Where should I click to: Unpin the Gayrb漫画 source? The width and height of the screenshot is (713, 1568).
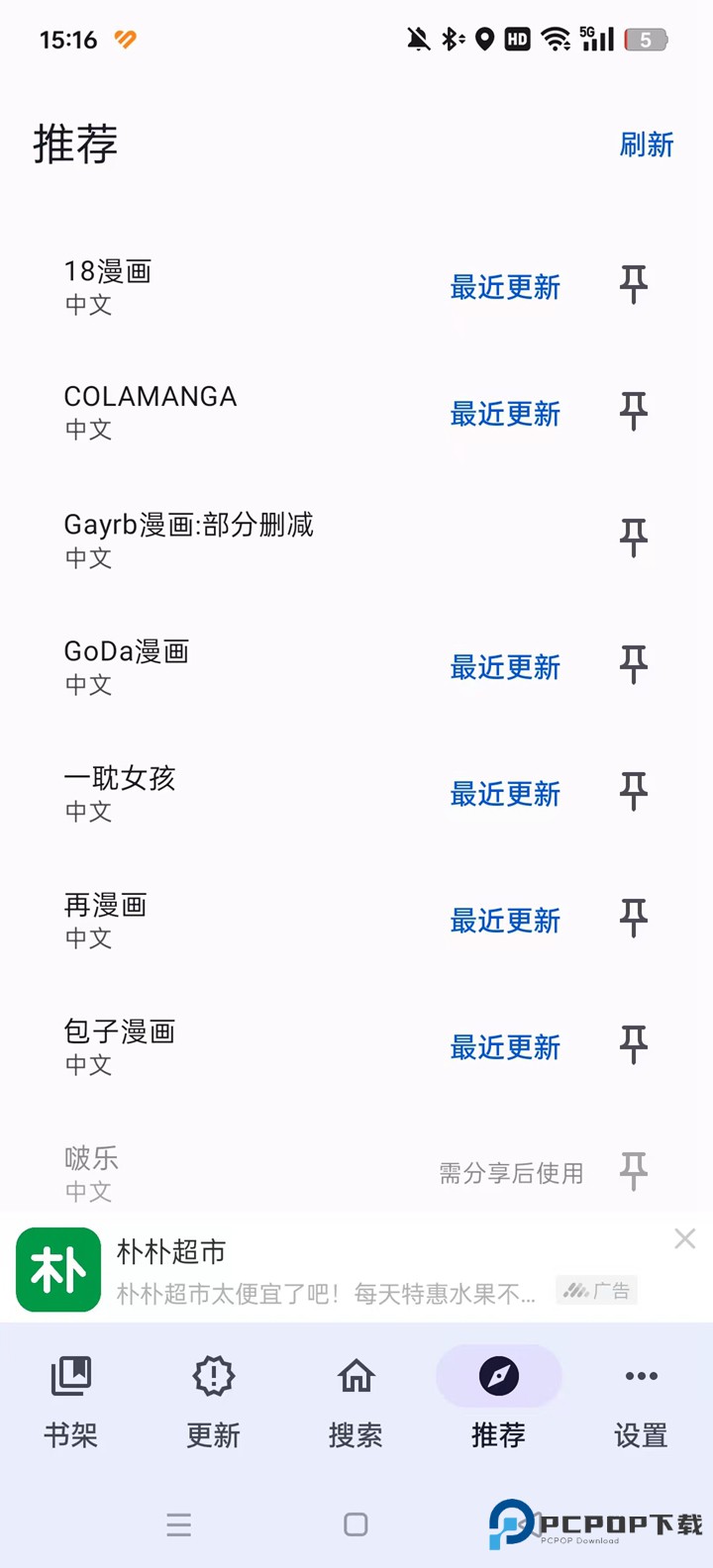[x=632, y=538]
